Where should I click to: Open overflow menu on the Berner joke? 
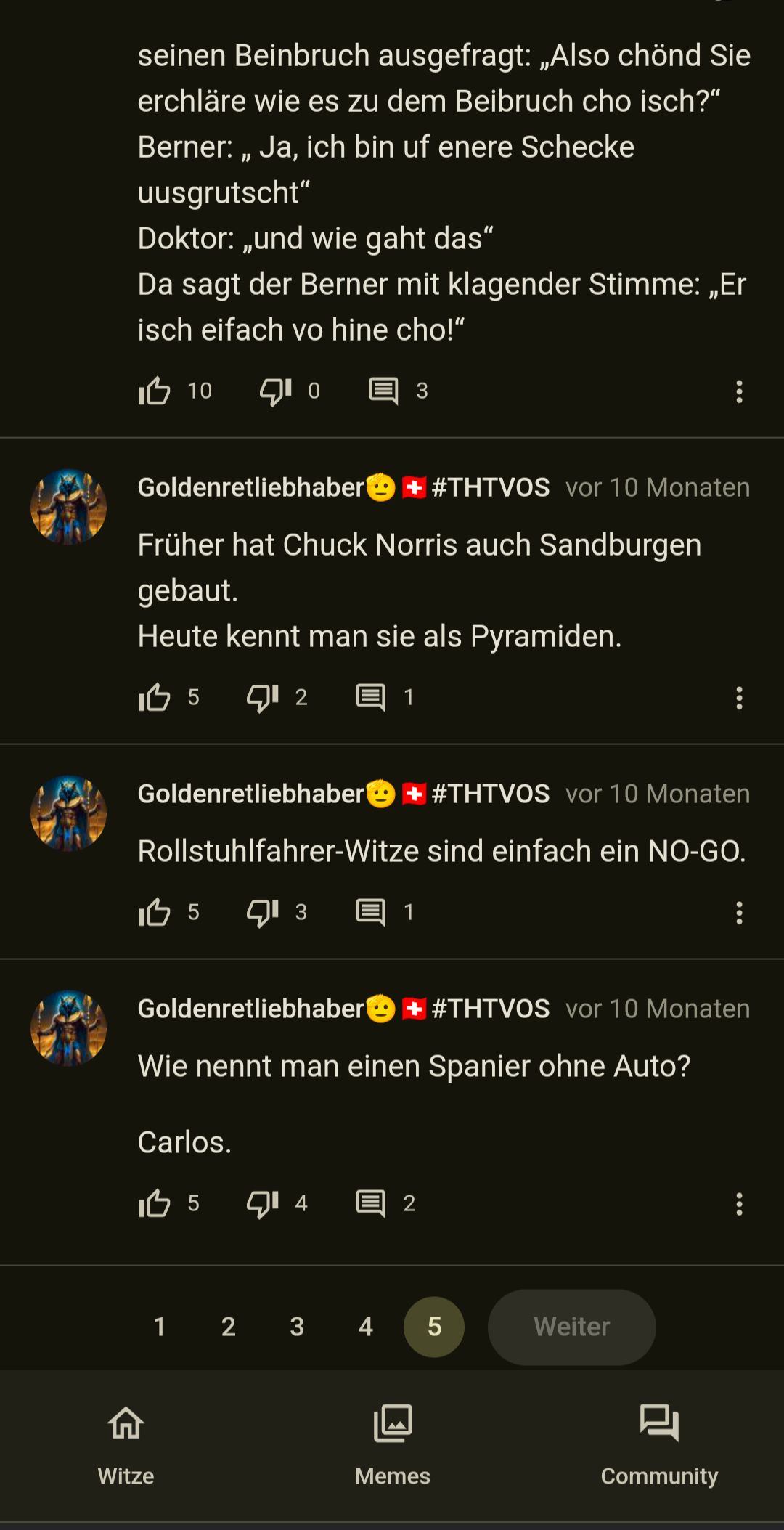click(739, 391)
